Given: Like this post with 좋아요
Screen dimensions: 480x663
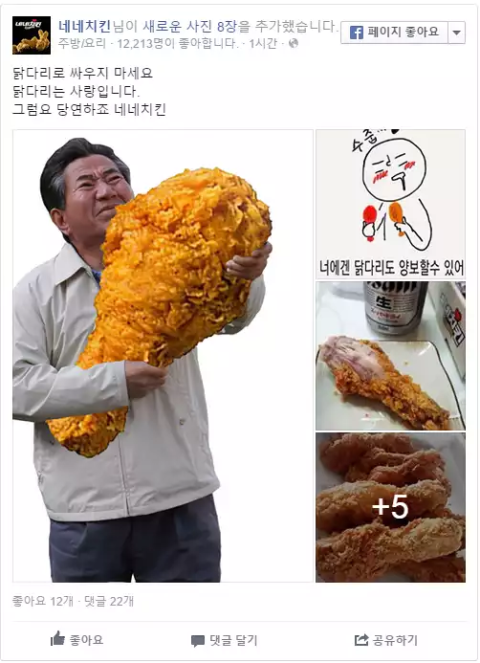Looking at the screenshot, I should (77, 640).
